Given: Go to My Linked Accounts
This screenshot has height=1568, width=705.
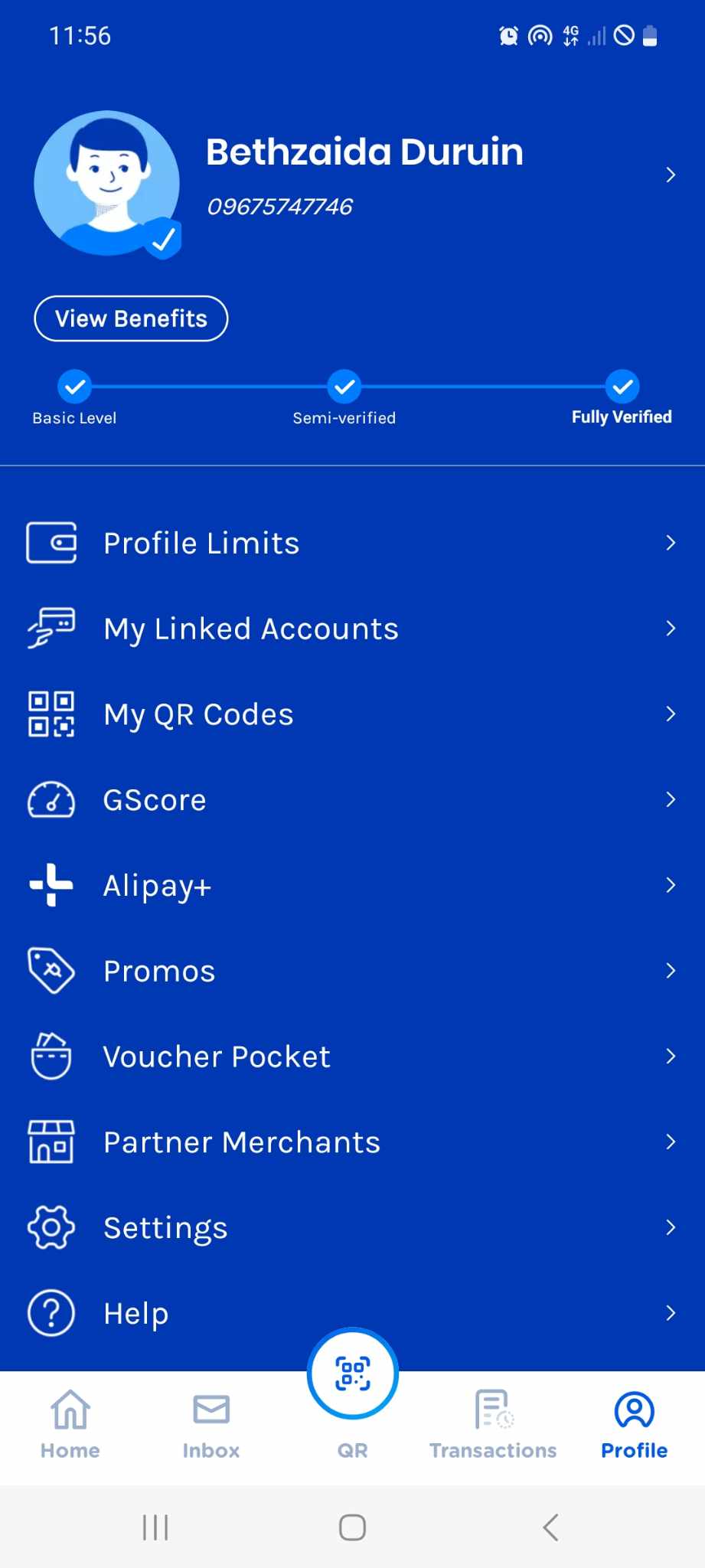Looking at the screenshot, I should click(x=352, y=629).
